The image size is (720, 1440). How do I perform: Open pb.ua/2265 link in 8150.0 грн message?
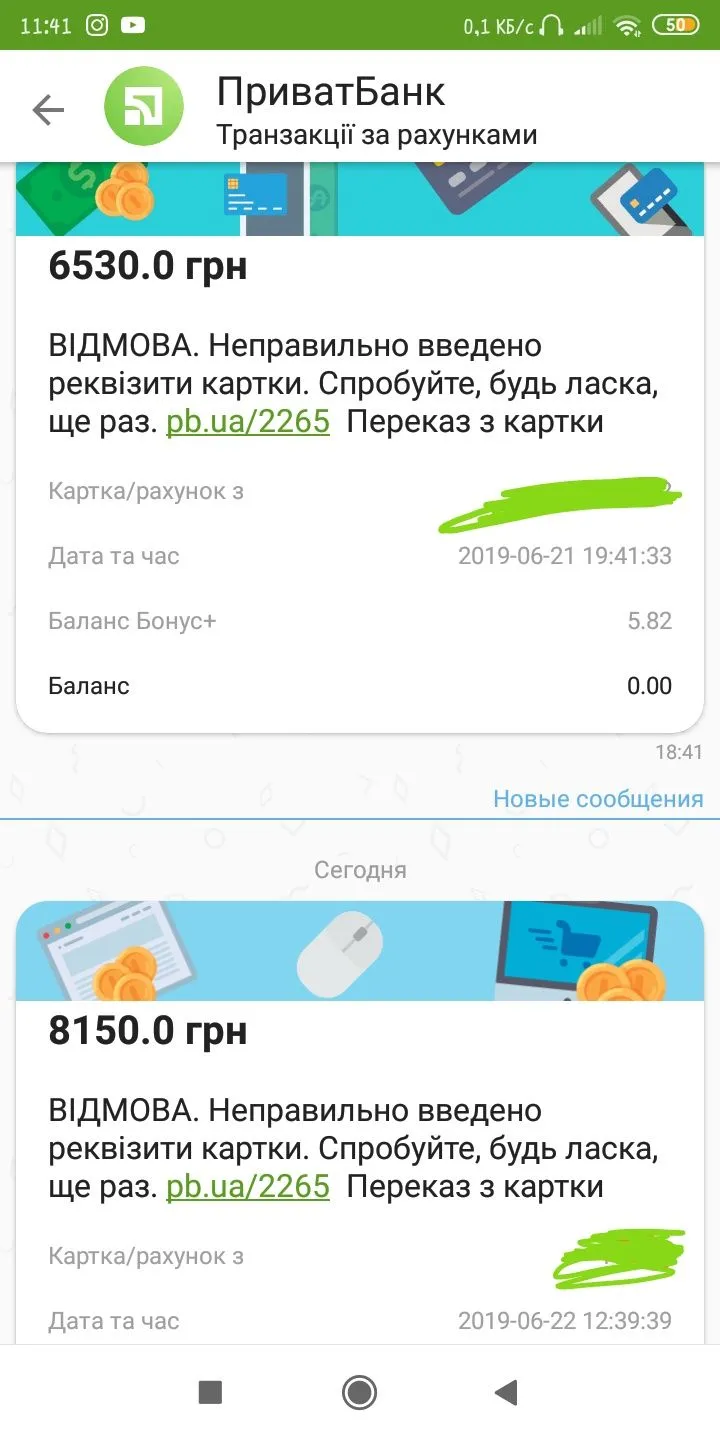tap(248, 1187)
